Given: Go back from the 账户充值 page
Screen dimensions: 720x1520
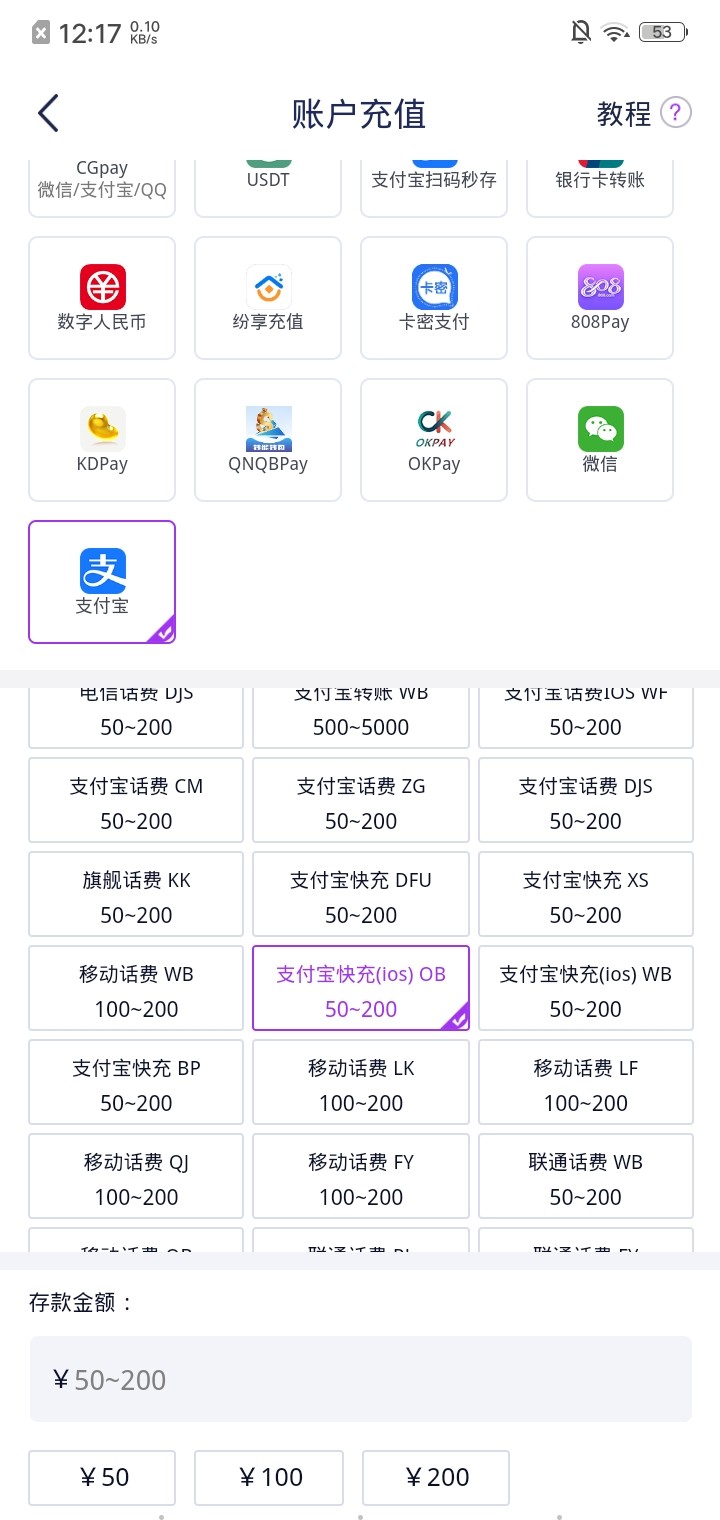Looking at the screenshot, I should click(x=48, y=114).
